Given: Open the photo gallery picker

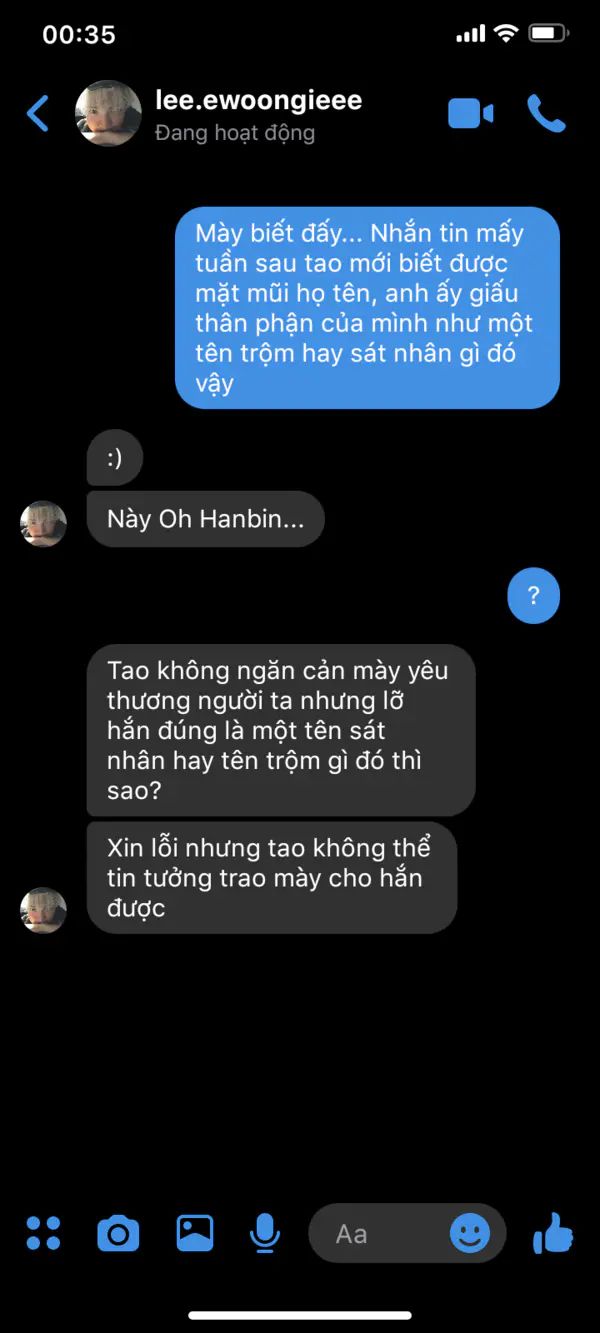Looking at the screenshot, I should [x=195, y=1233].
